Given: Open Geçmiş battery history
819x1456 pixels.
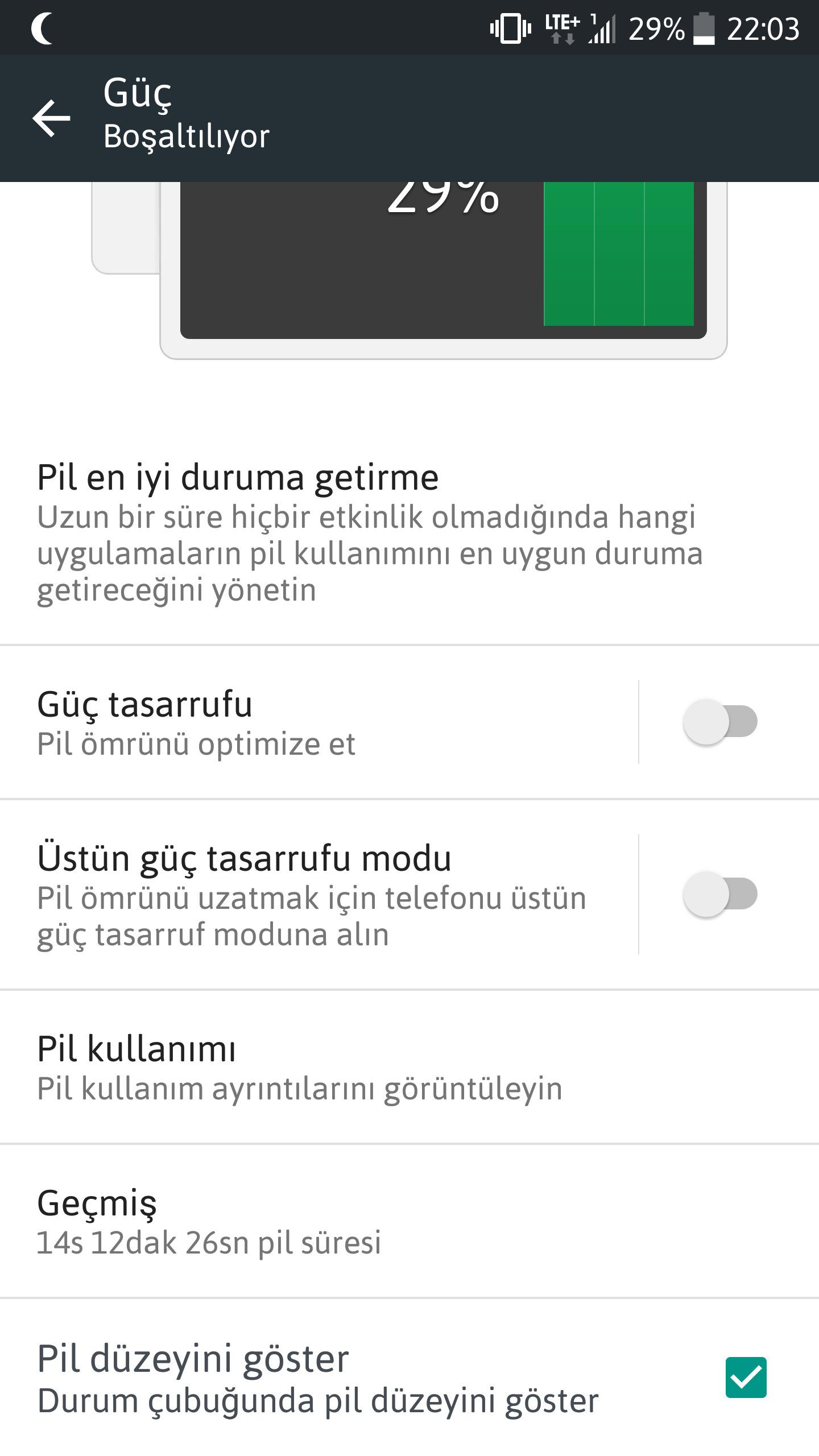Looking at the screenshot, I should click(370, 1221).
